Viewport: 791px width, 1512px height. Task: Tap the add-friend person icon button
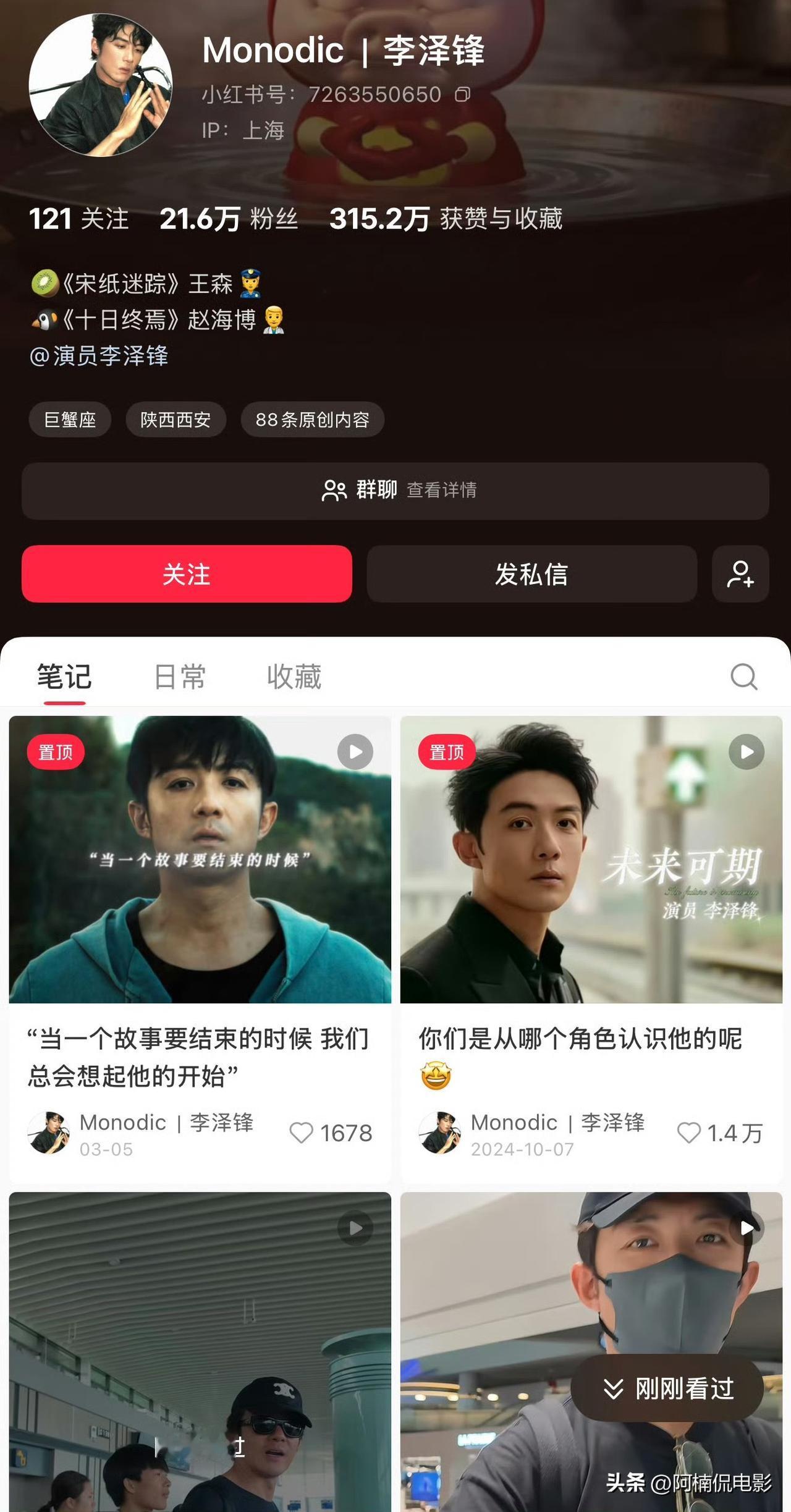pyautogui.click(x=740, y=573)
